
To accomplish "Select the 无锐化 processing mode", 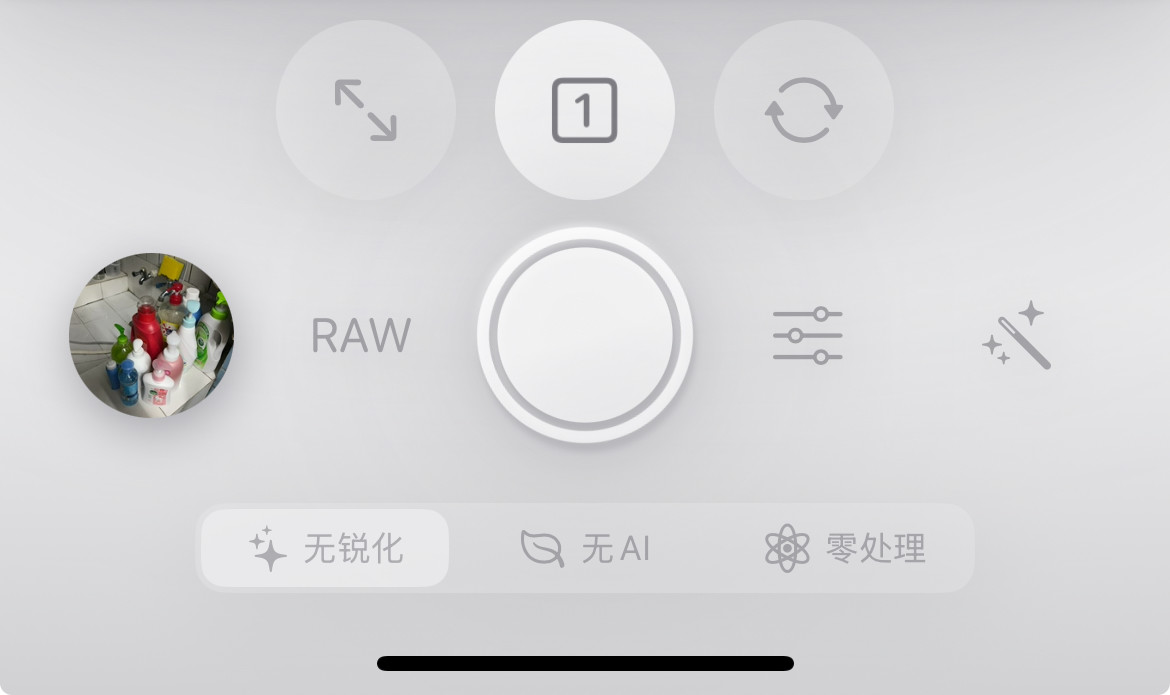I will (x=326, y=548).
